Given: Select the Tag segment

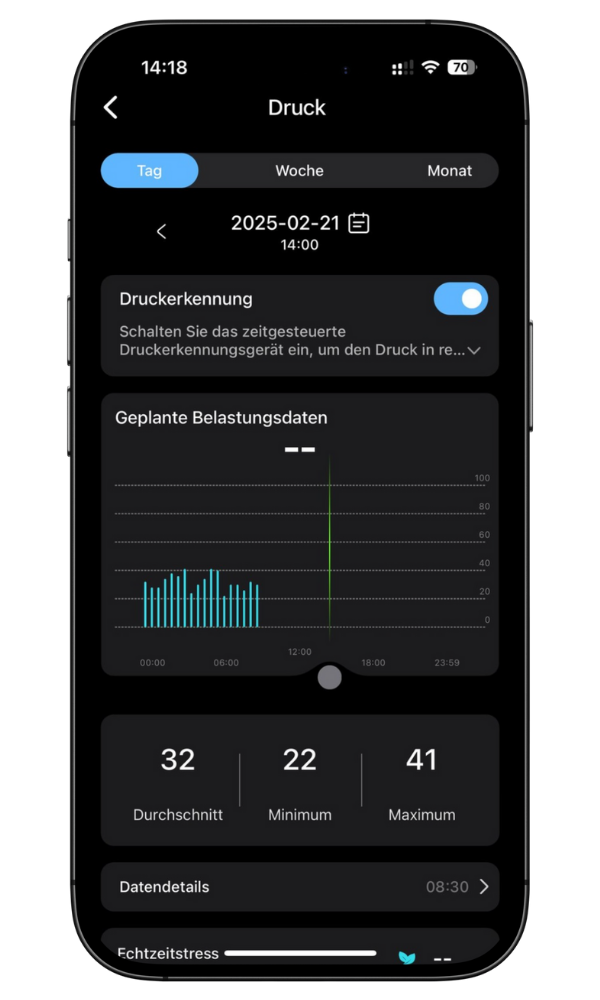Looking at the screenshot, I should (x=150, y=171).
